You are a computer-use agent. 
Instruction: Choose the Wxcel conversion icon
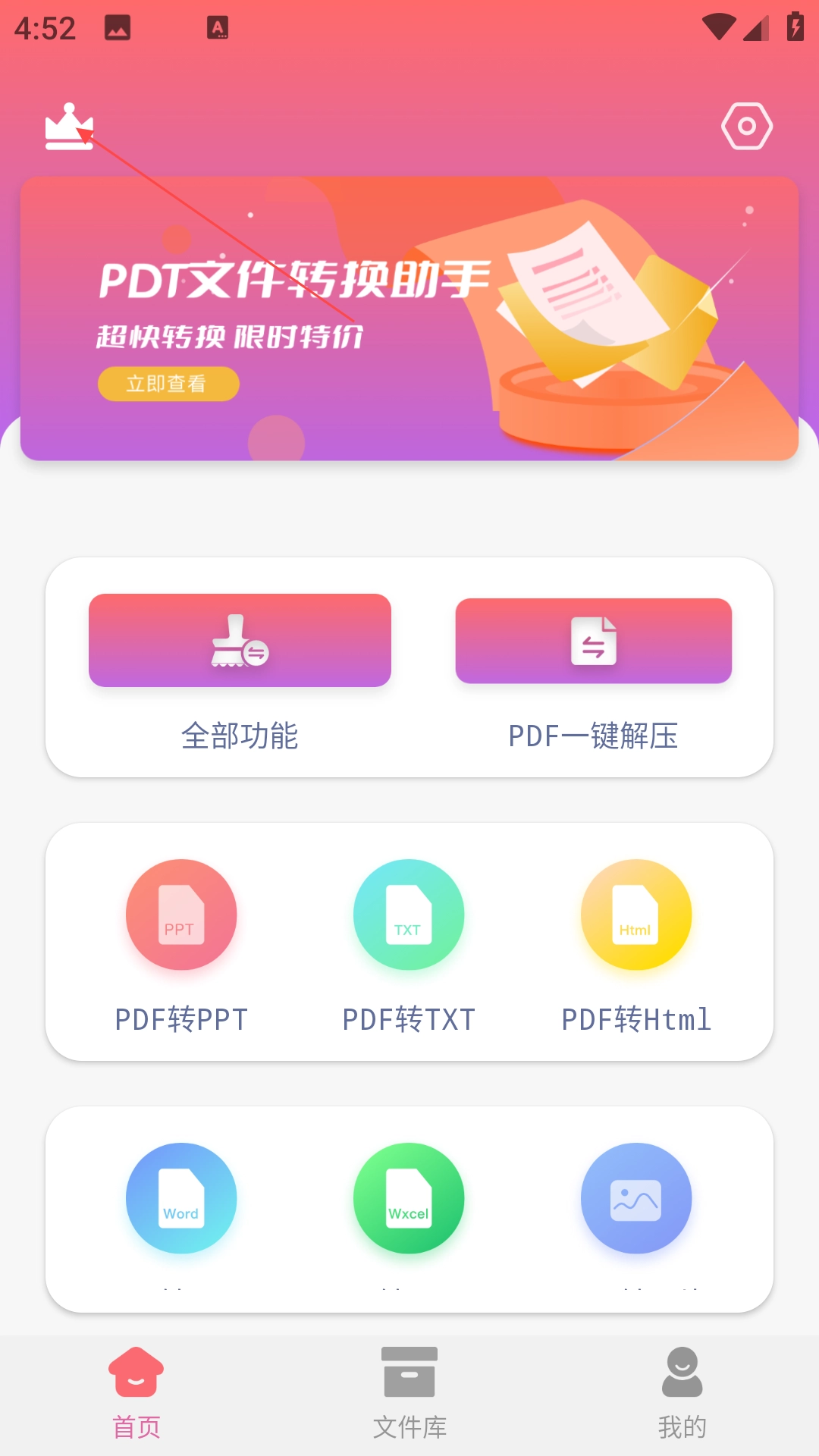coord(409,1198)
